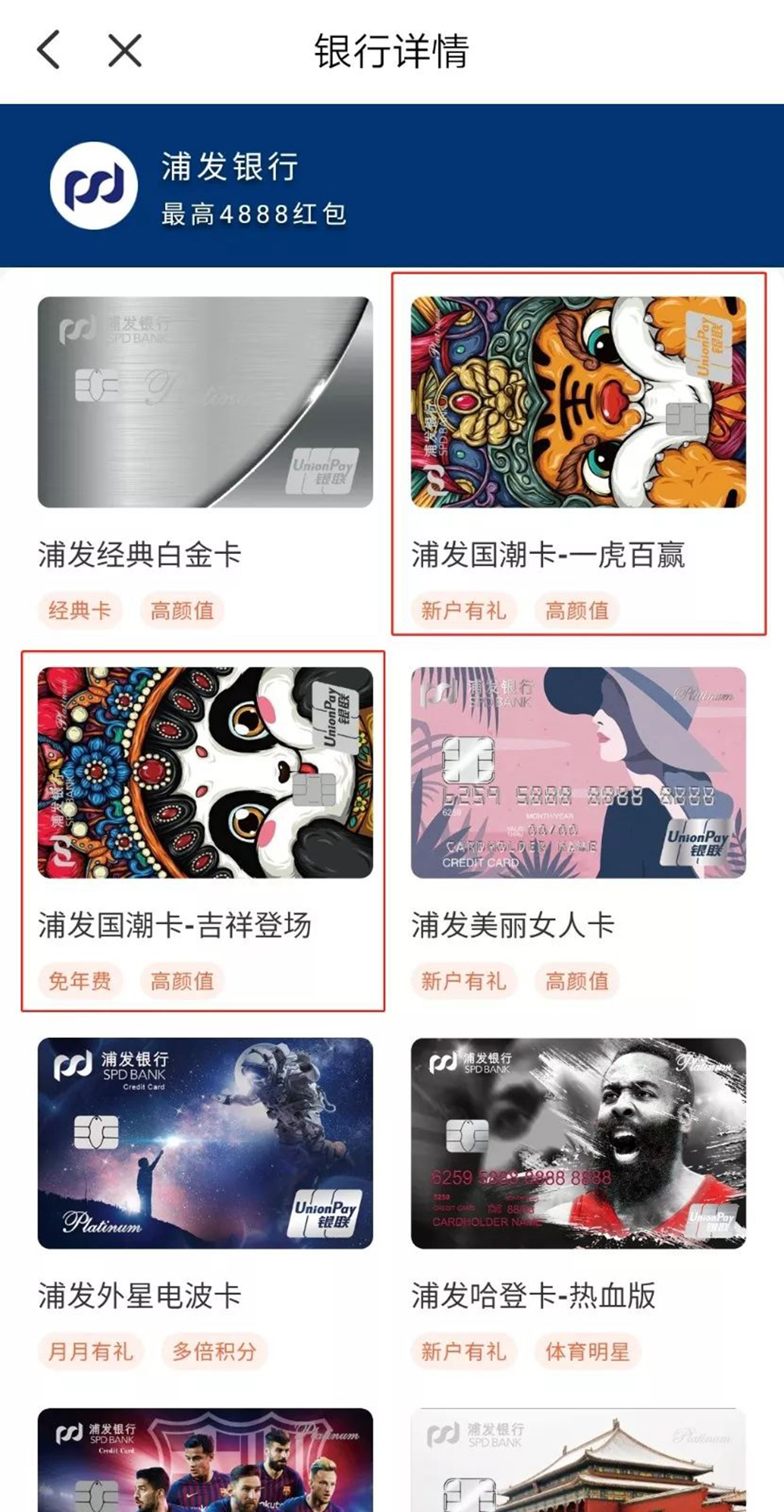This screenshot has width=784, height=1512.
Task: Select the 浦发国潮卡-一虎百赢 card
Action: tap(578, 403)
